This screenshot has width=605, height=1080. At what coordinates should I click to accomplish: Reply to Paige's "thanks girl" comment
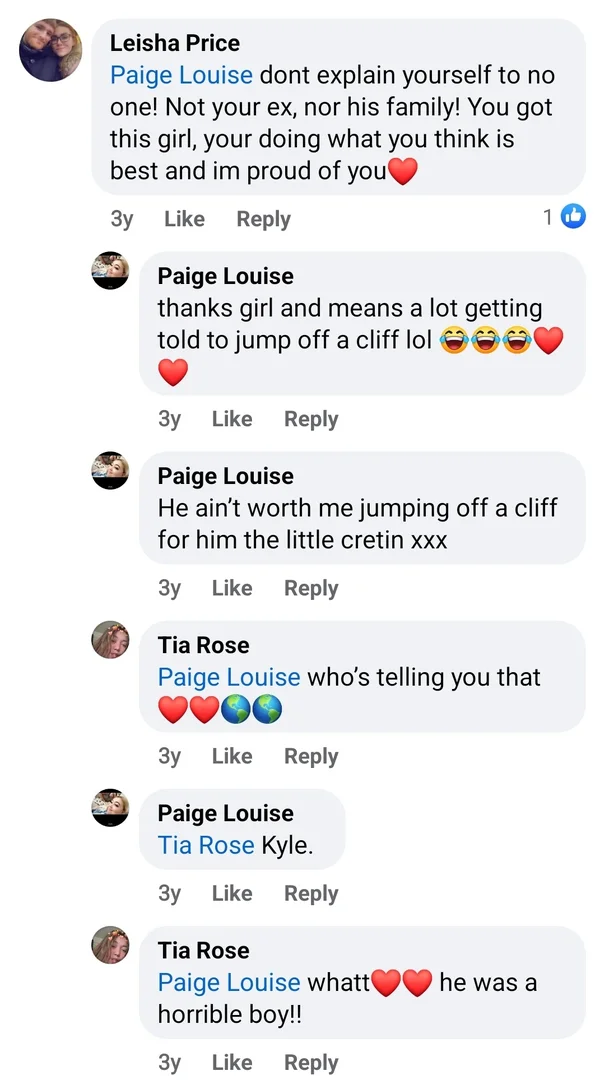(x=311, y=419)
